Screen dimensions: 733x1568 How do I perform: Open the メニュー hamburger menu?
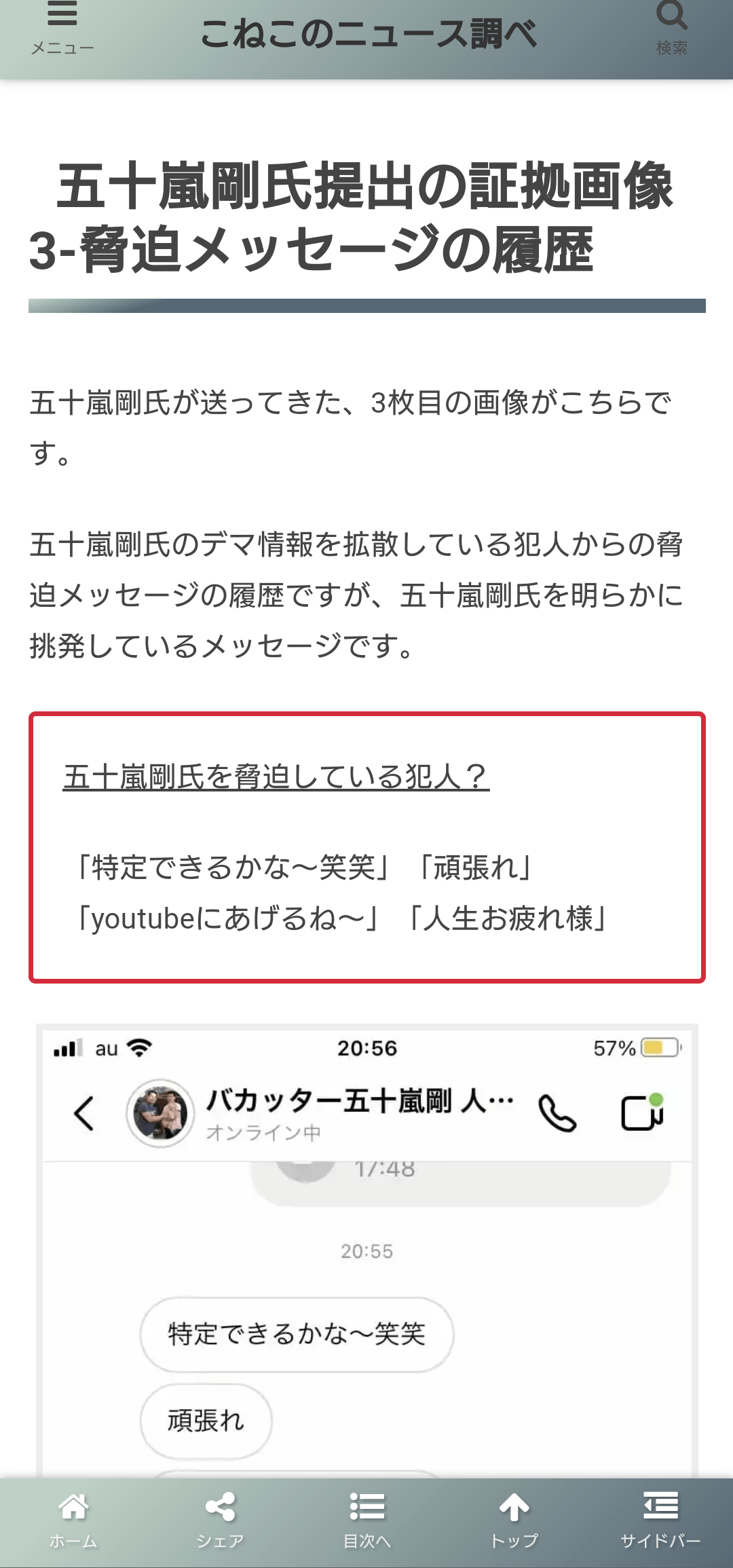(62, 27)
